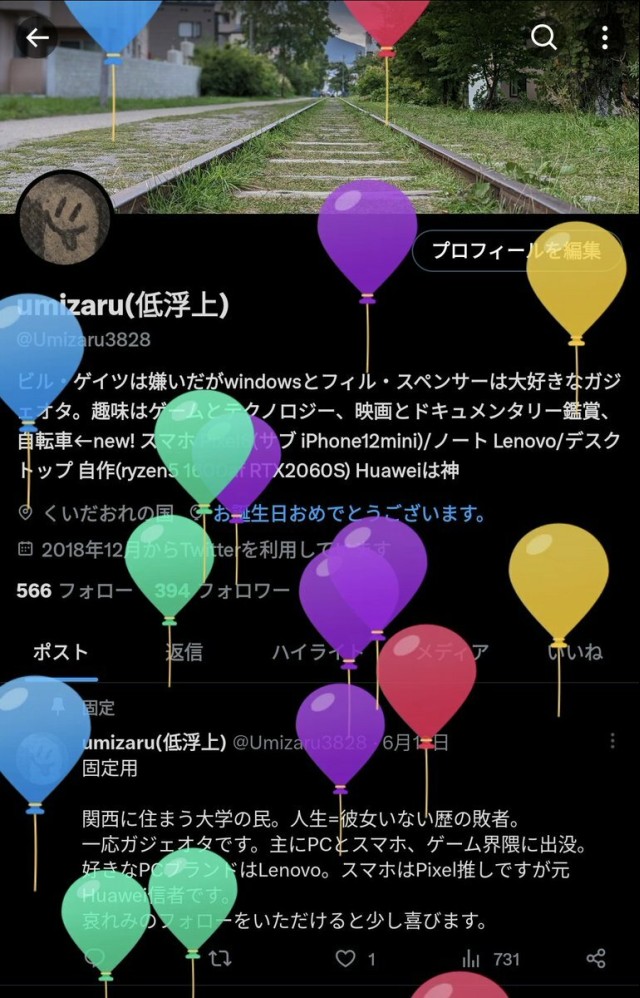Open search on this profile

click(x=543, y=38)
